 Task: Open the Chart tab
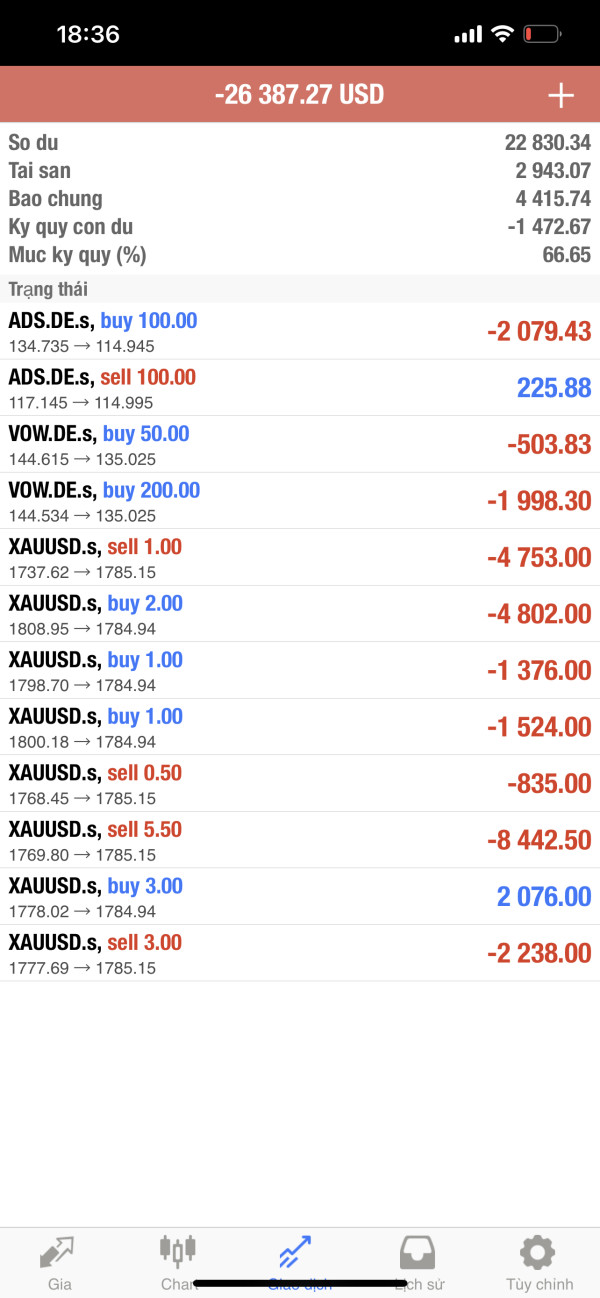[x=178, y=1263]
